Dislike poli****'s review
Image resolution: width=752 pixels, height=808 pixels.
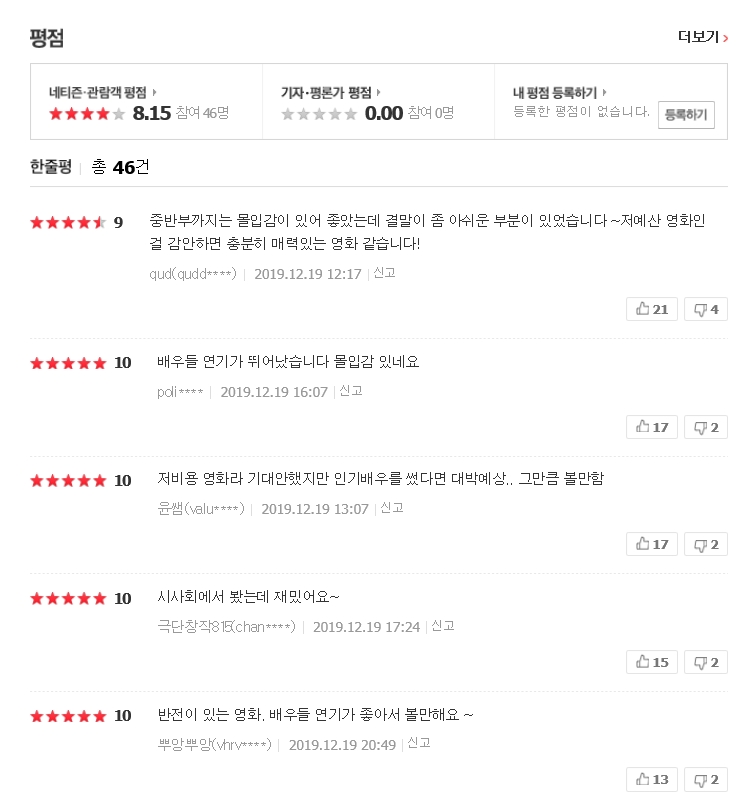[x=706, y=427]
